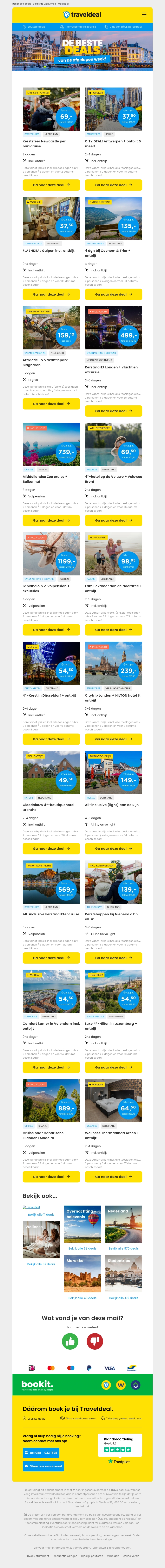Tap link Bekijk alle 11 deals
Screen dimensions: 165x1568
41,1214
